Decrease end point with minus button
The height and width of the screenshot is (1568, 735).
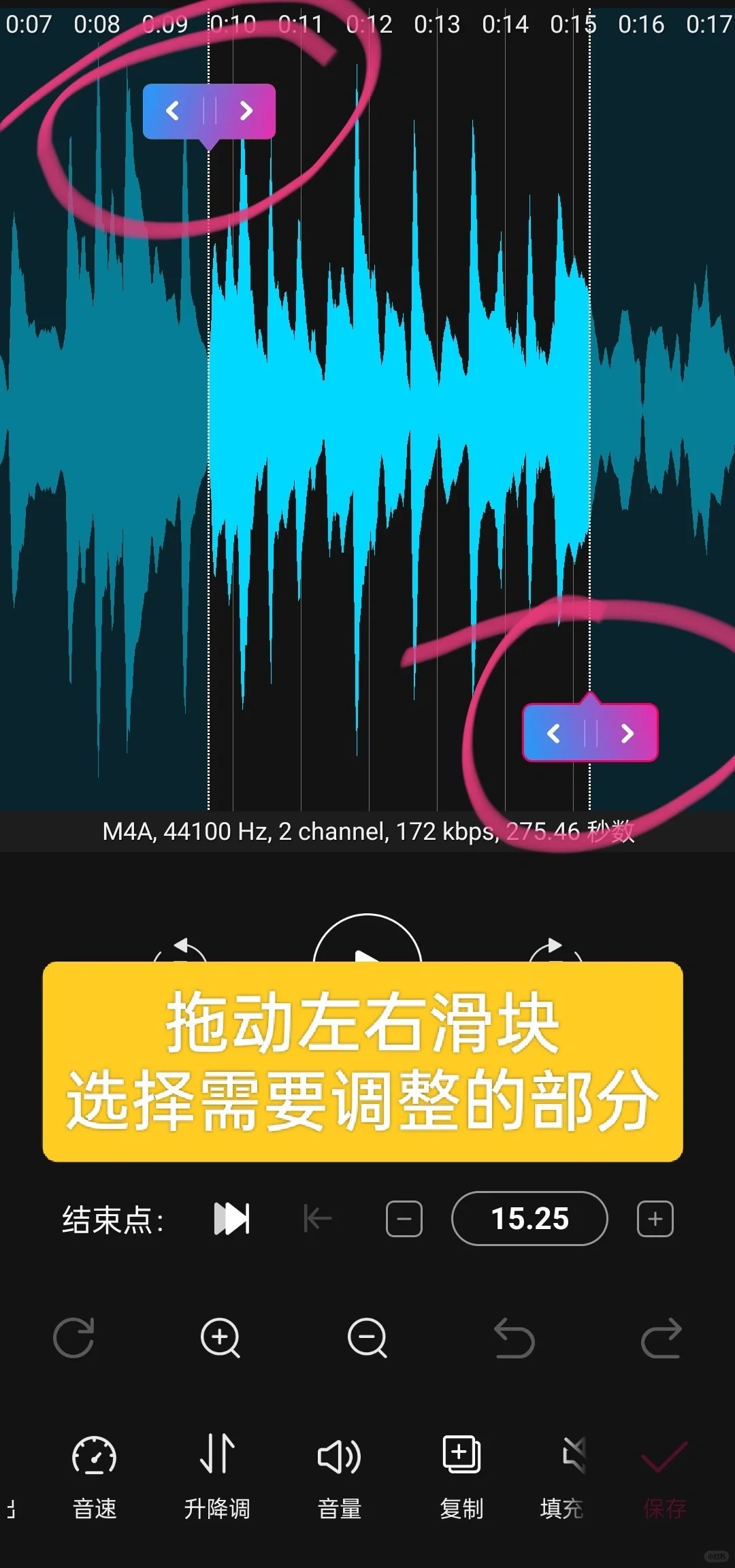click(x=404, y=1218)
